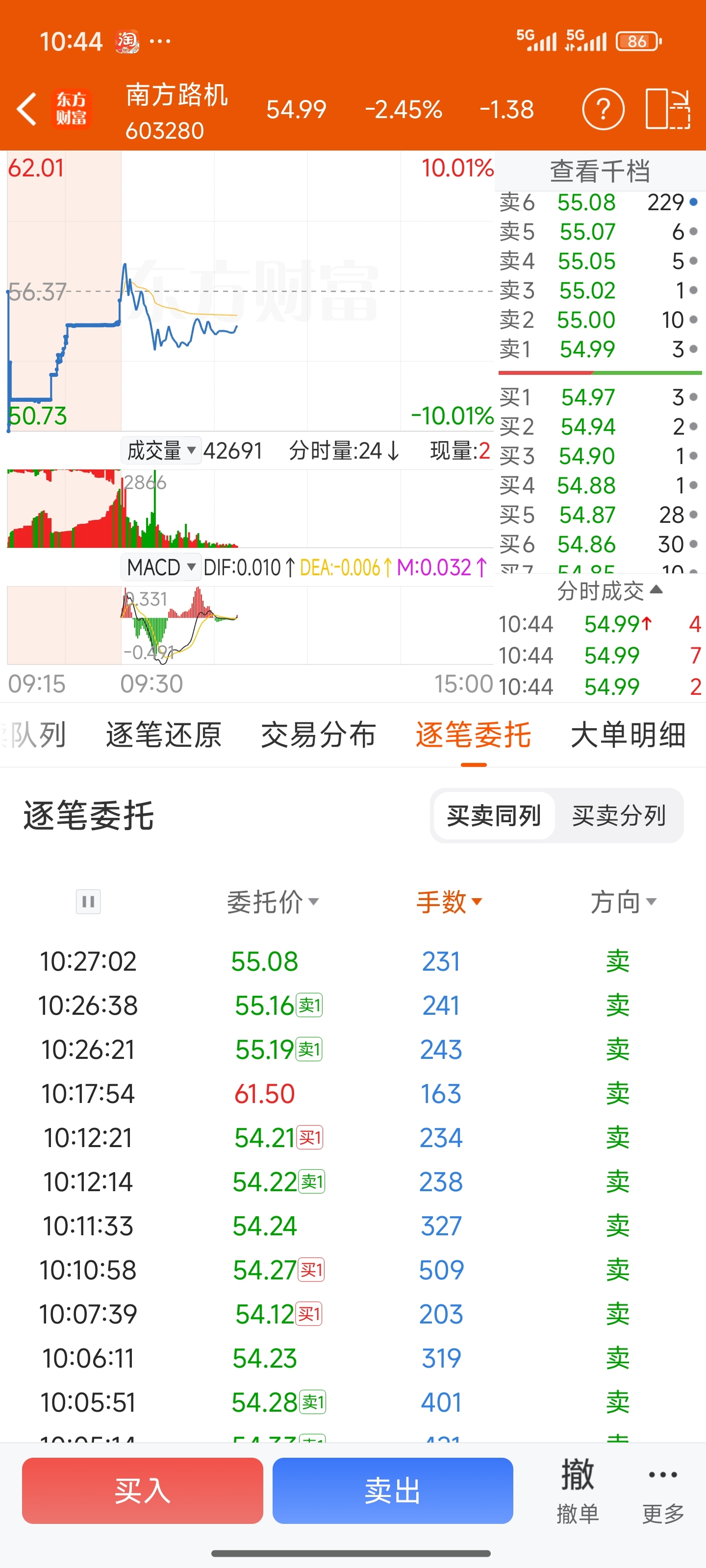Filter by 方向 column
706x1568 pixels.
tap(624, 902)
